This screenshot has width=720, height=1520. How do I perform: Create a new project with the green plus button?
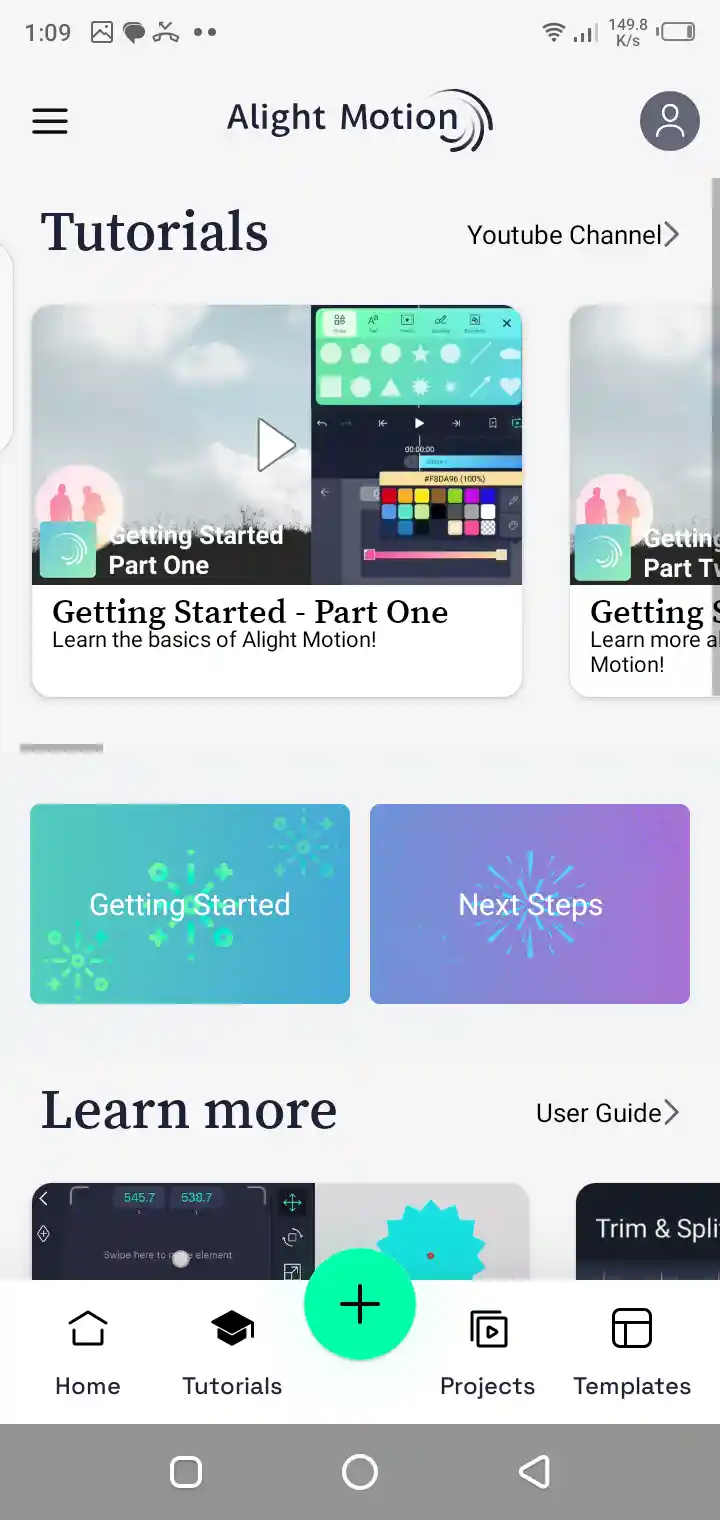360,1305
